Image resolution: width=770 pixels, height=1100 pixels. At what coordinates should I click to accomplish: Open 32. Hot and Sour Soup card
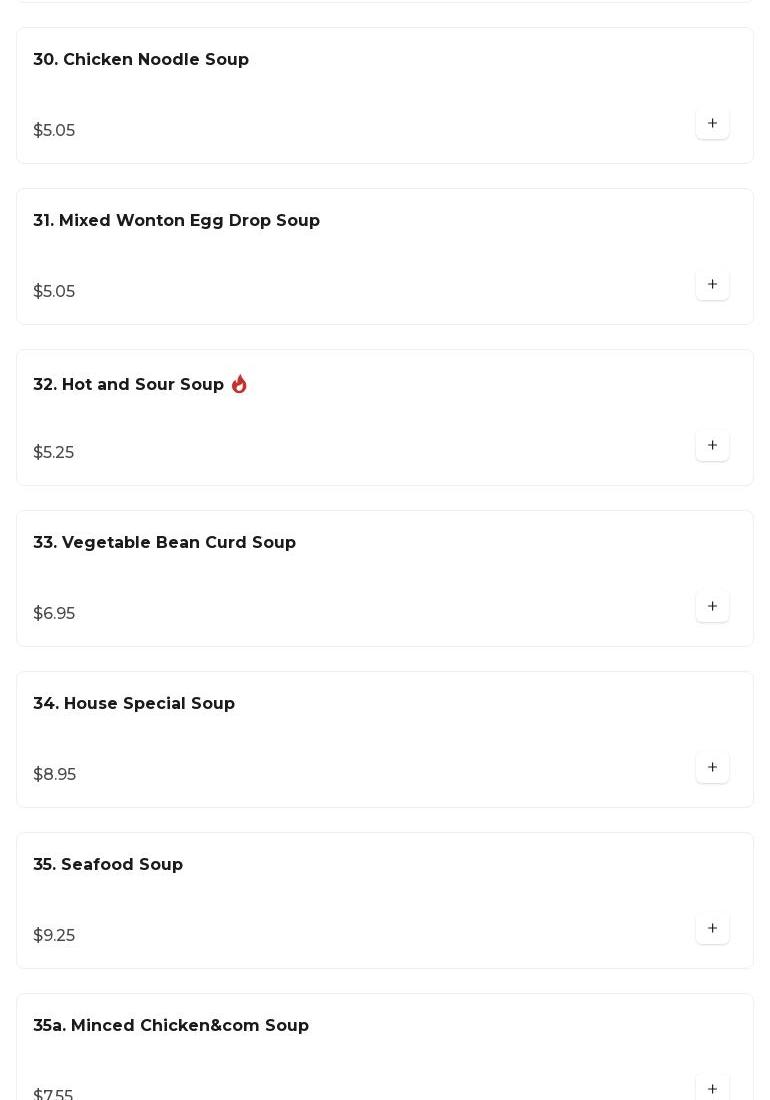[x=128, y=385]
